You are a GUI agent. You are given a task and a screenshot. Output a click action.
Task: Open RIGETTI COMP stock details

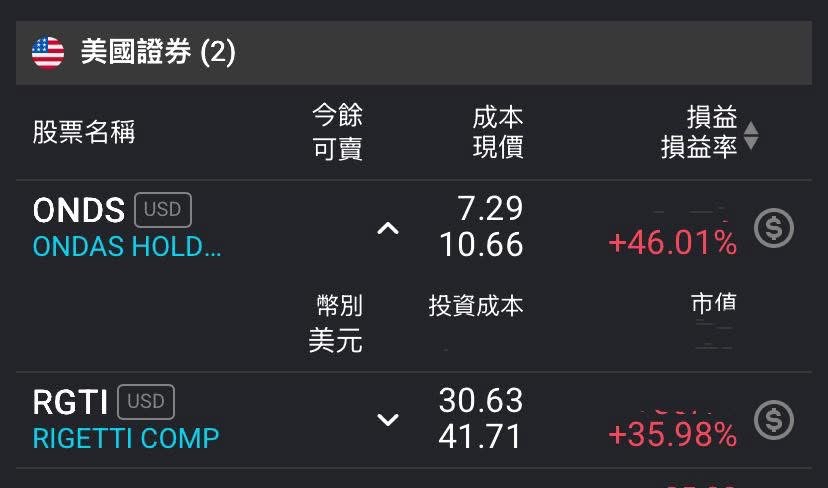pos(126,438)
